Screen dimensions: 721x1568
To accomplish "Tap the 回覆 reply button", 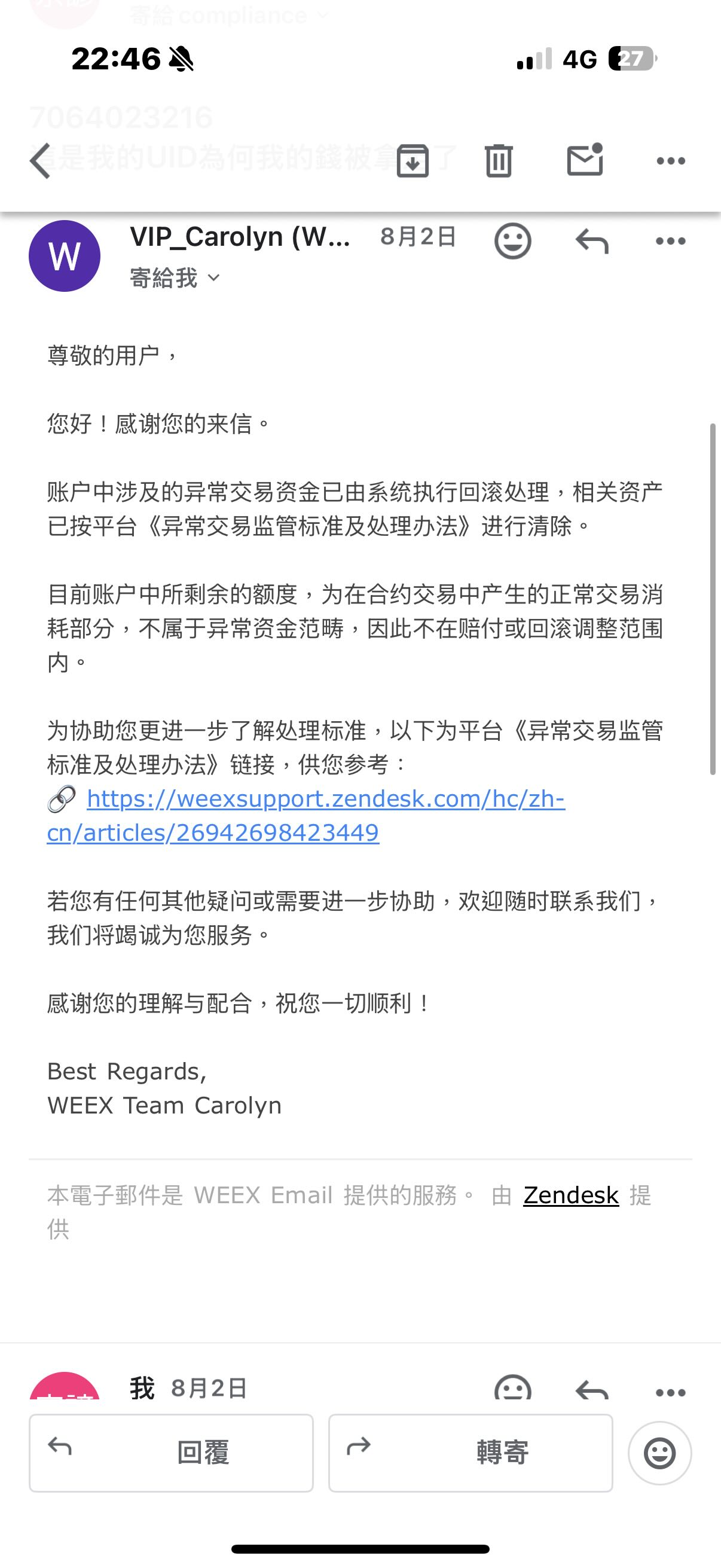I will (171, 1453).
